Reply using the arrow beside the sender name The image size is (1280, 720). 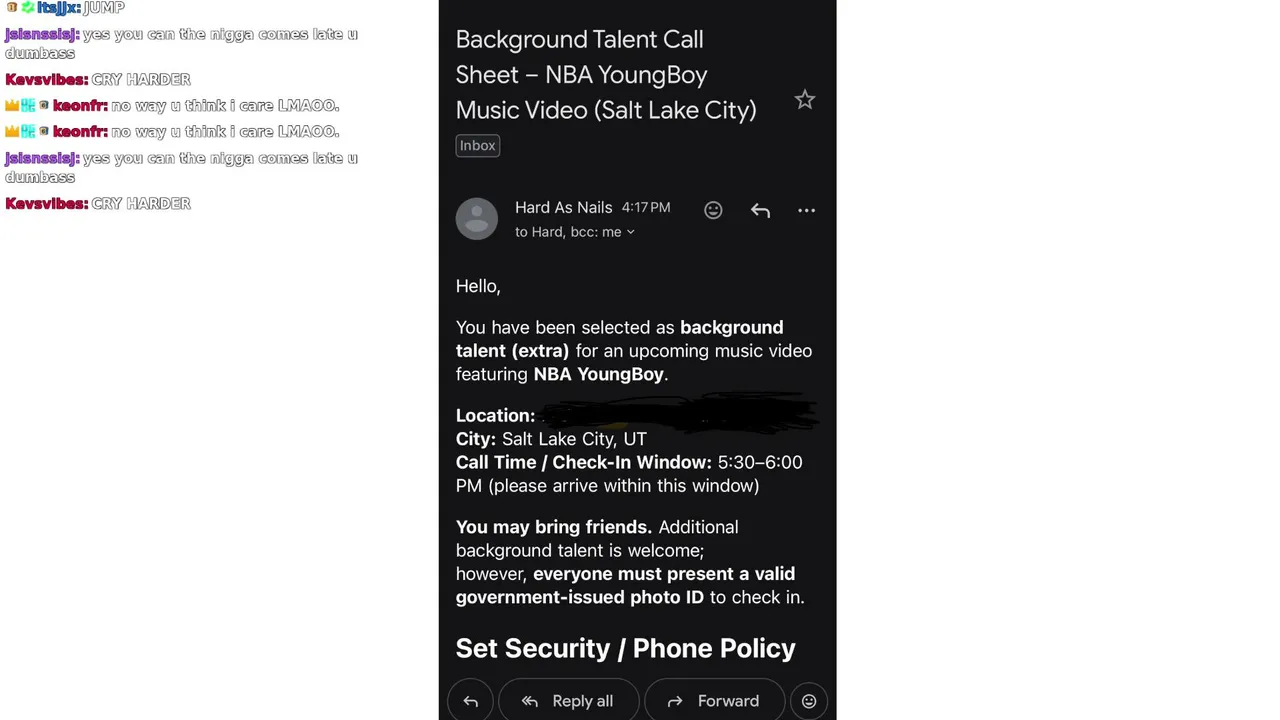point(760,210)
